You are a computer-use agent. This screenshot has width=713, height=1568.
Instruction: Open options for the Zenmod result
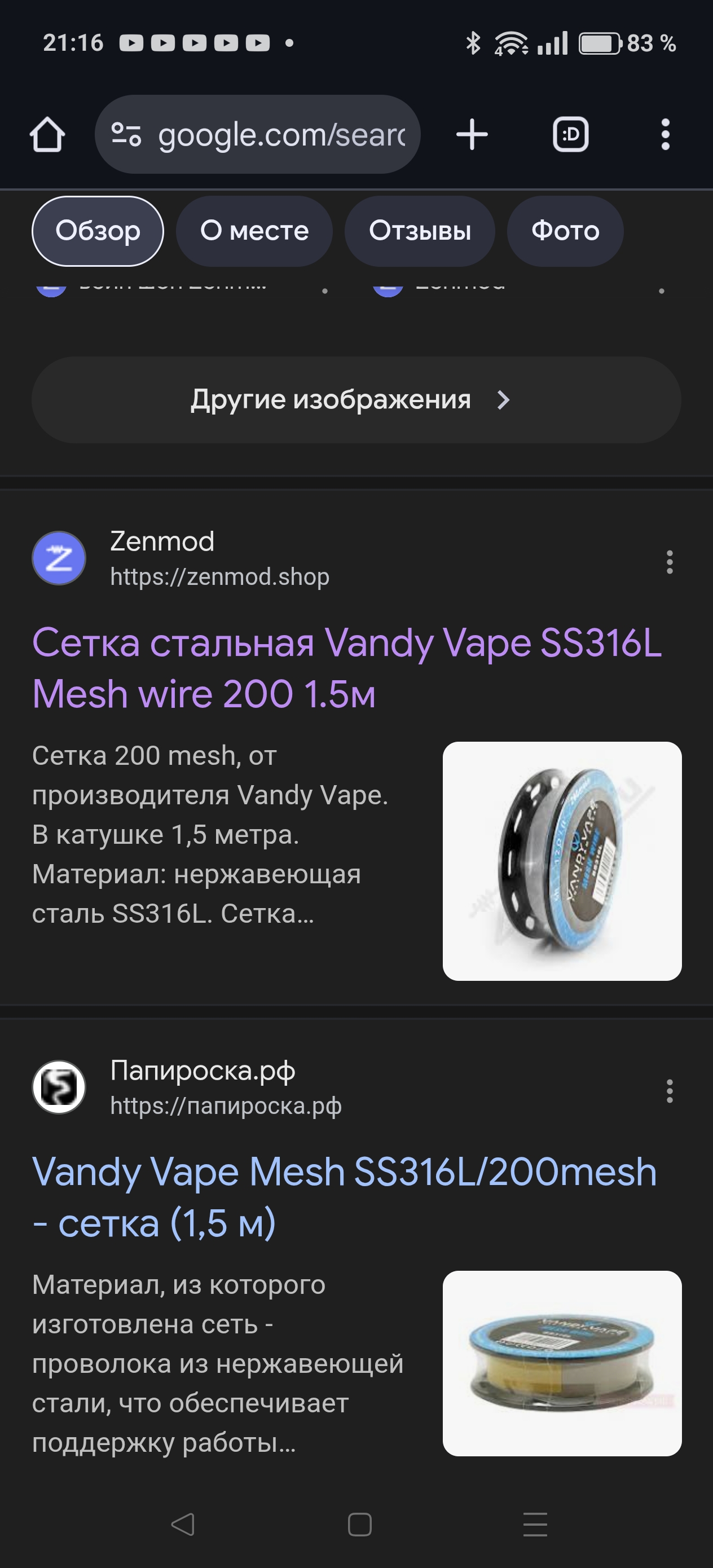click(669, 562)
